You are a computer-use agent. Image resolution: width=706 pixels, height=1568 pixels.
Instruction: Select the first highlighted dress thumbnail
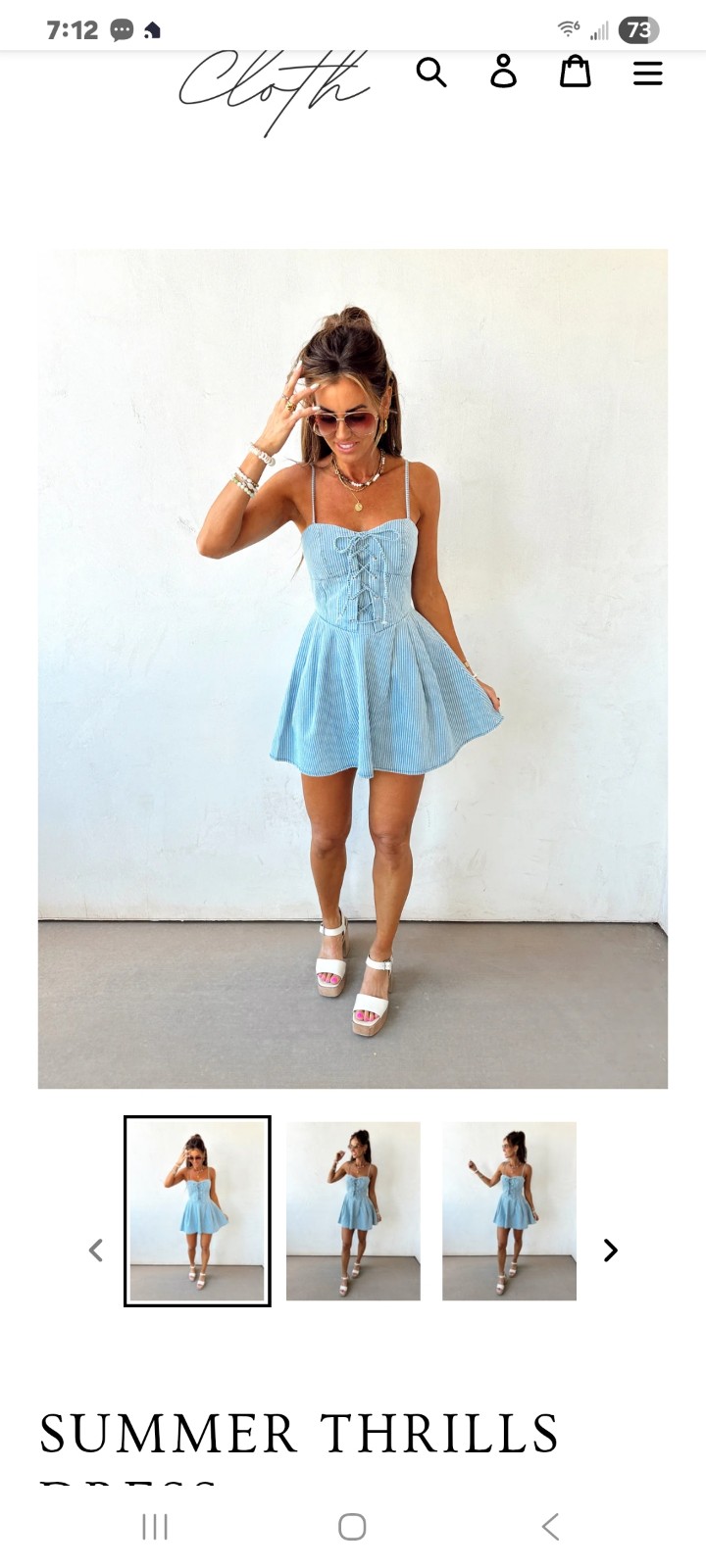[197, 1211]
